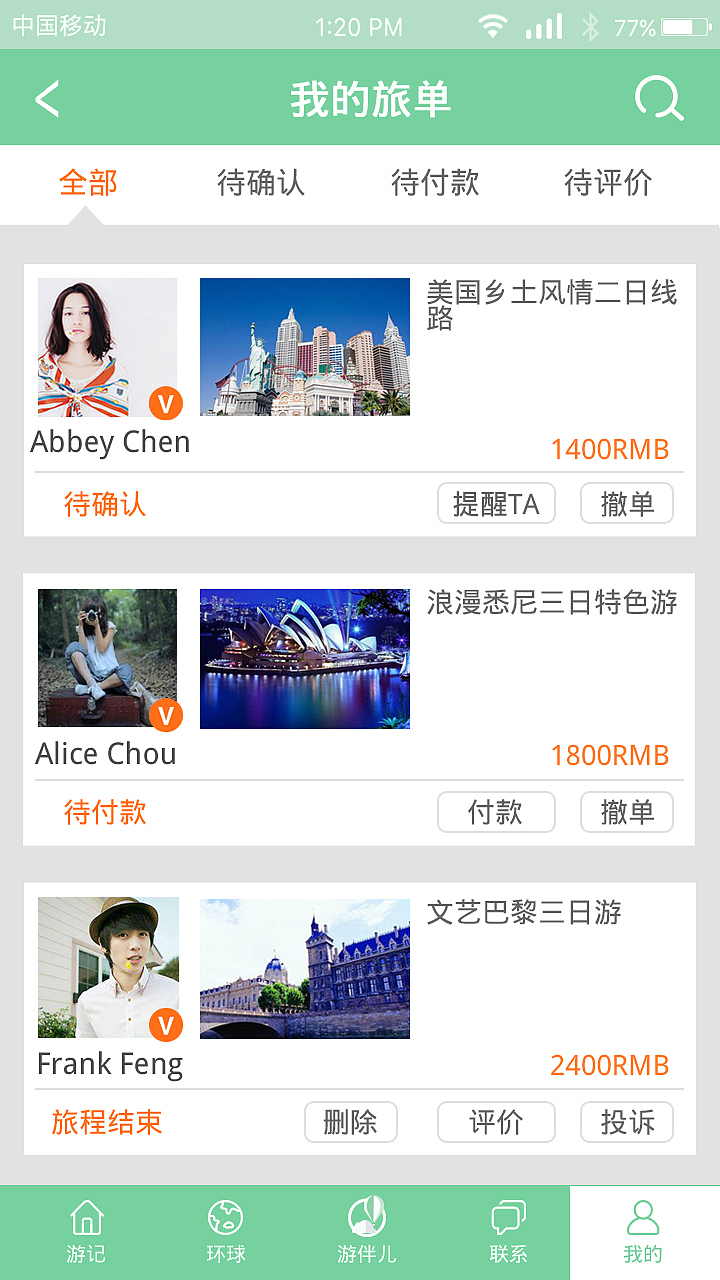The width and height of the screenshot is (720, 1280).
Task: Tap 评价 to review the Paris trip
Action: [496, 1122]
